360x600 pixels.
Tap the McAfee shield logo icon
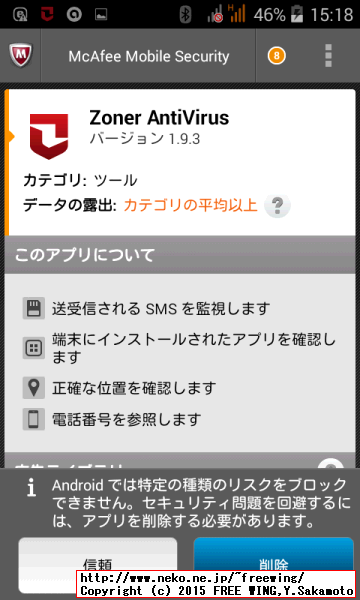[x=21, y=55]
